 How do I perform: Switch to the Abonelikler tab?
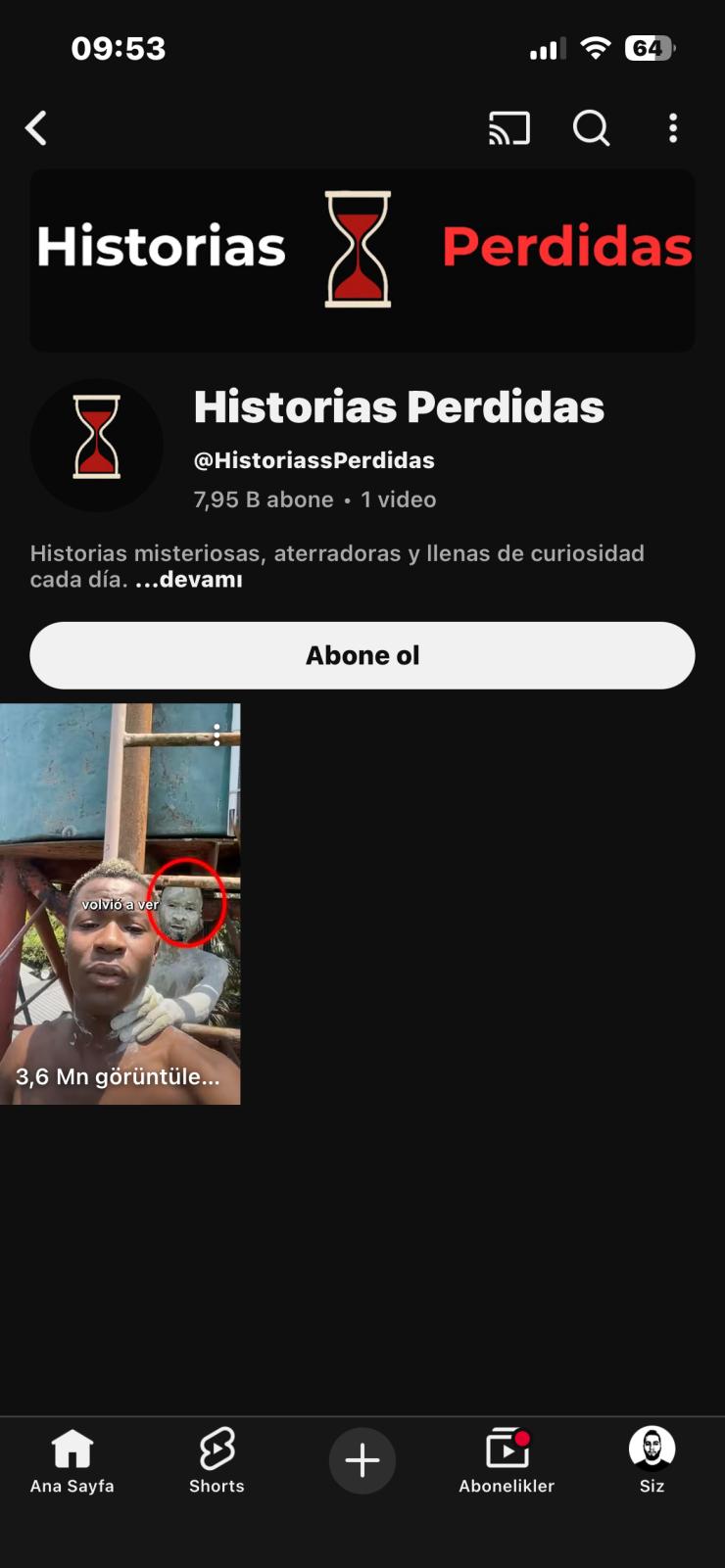pyautogui.click(x=507, y=1460)
